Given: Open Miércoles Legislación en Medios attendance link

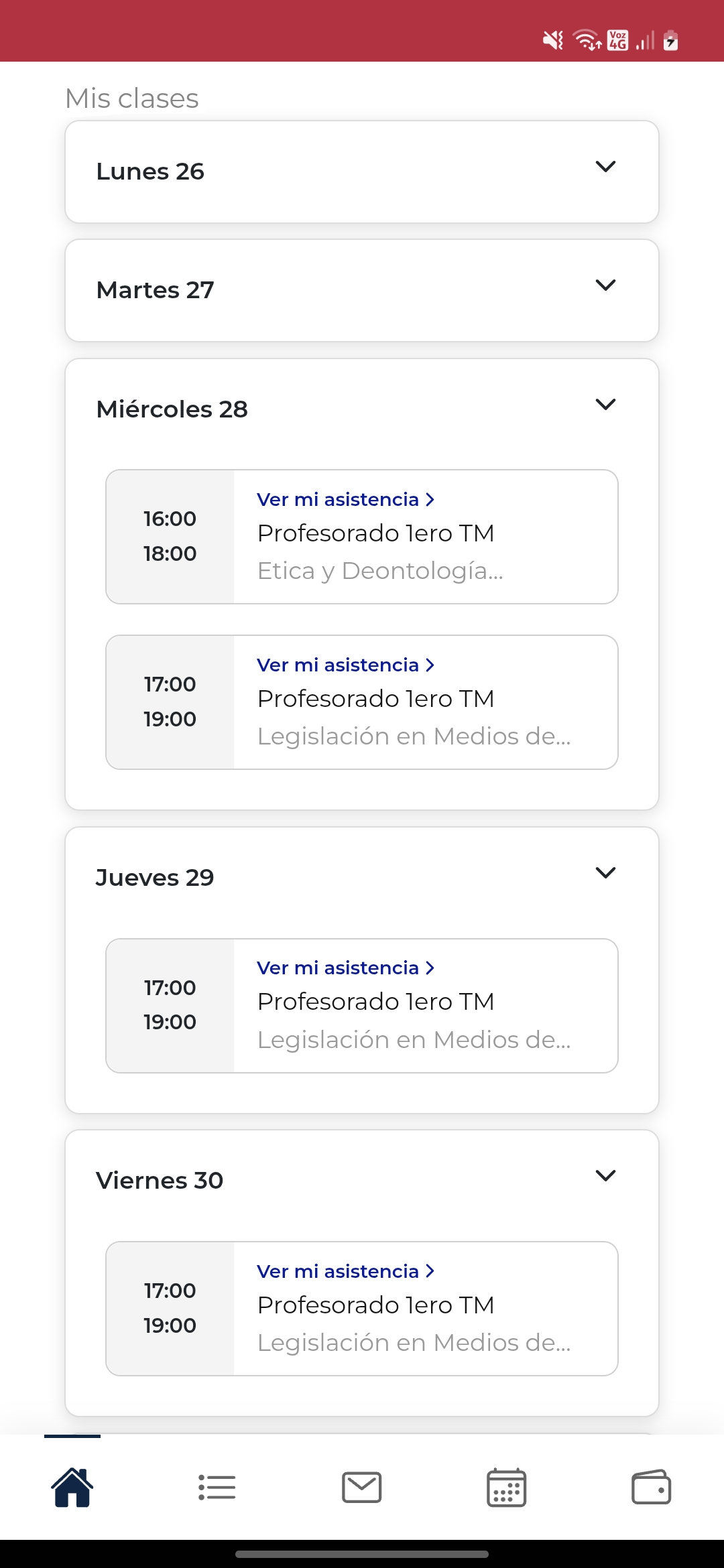Looking at the screenshot, I should coord(345,665).
